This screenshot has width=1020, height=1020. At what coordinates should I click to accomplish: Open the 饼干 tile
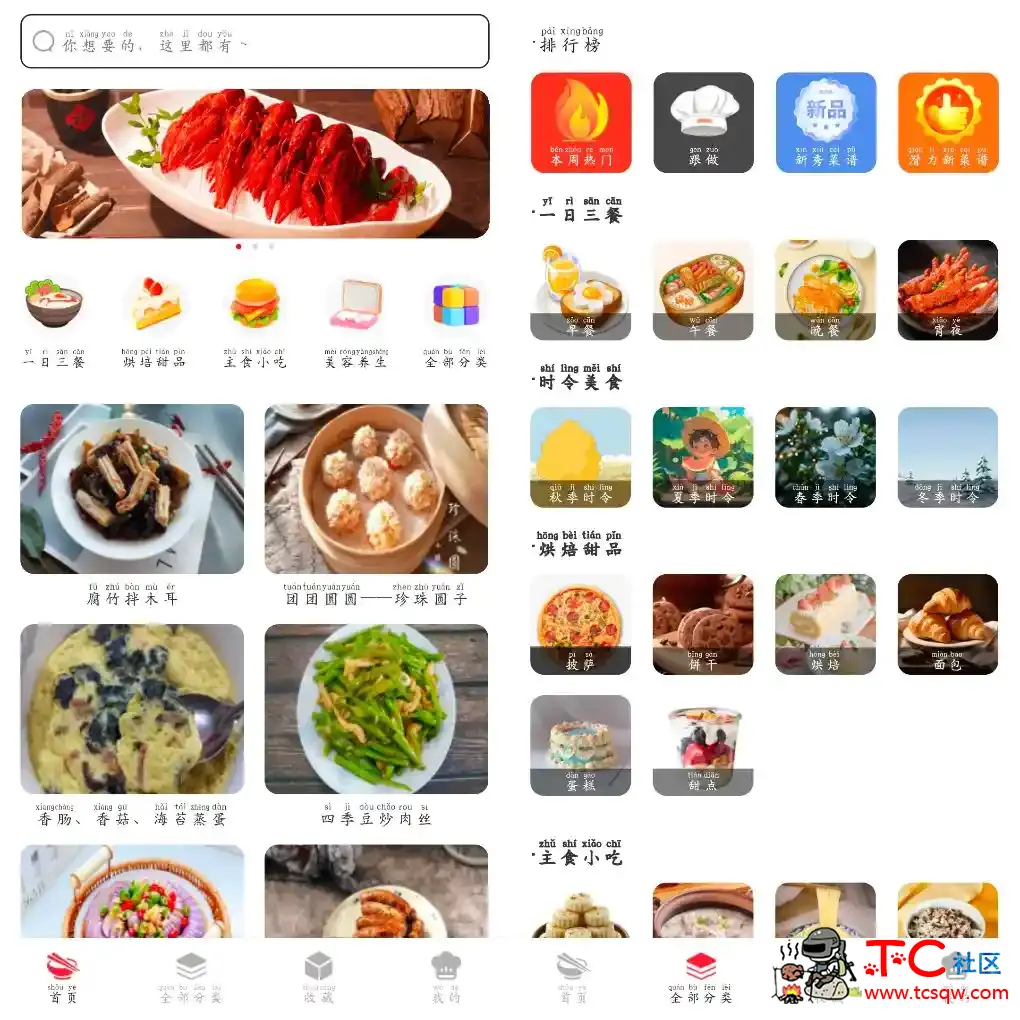(703, 624)
